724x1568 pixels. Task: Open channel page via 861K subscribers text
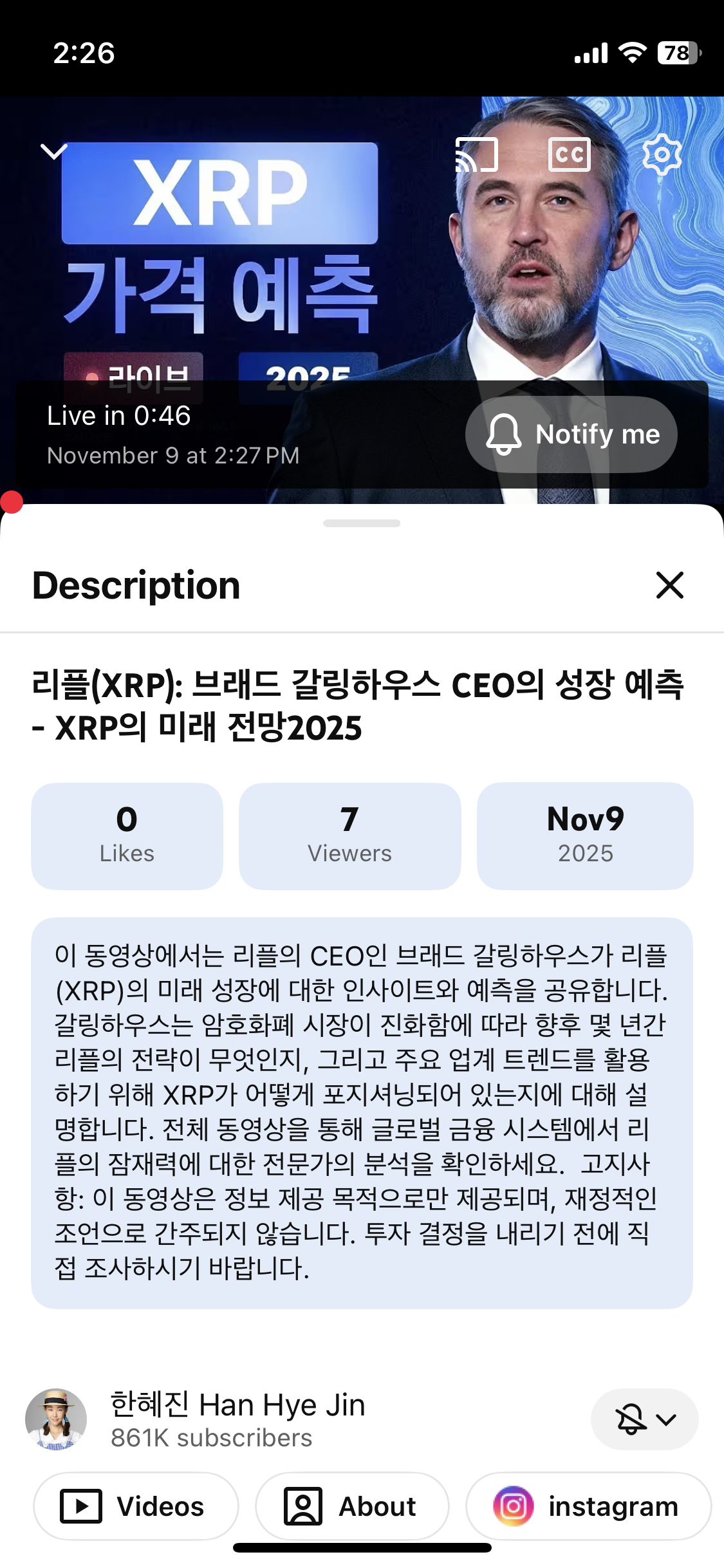click(212, 1439)
